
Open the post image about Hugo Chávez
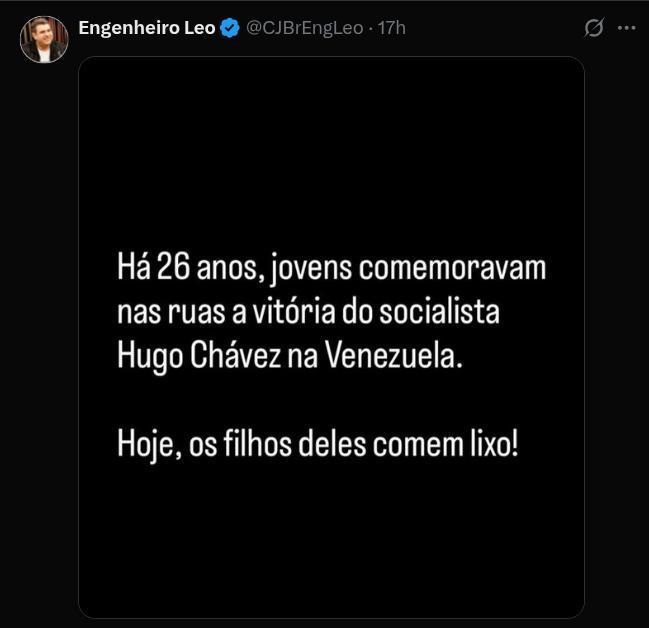[x=331, y=337]
